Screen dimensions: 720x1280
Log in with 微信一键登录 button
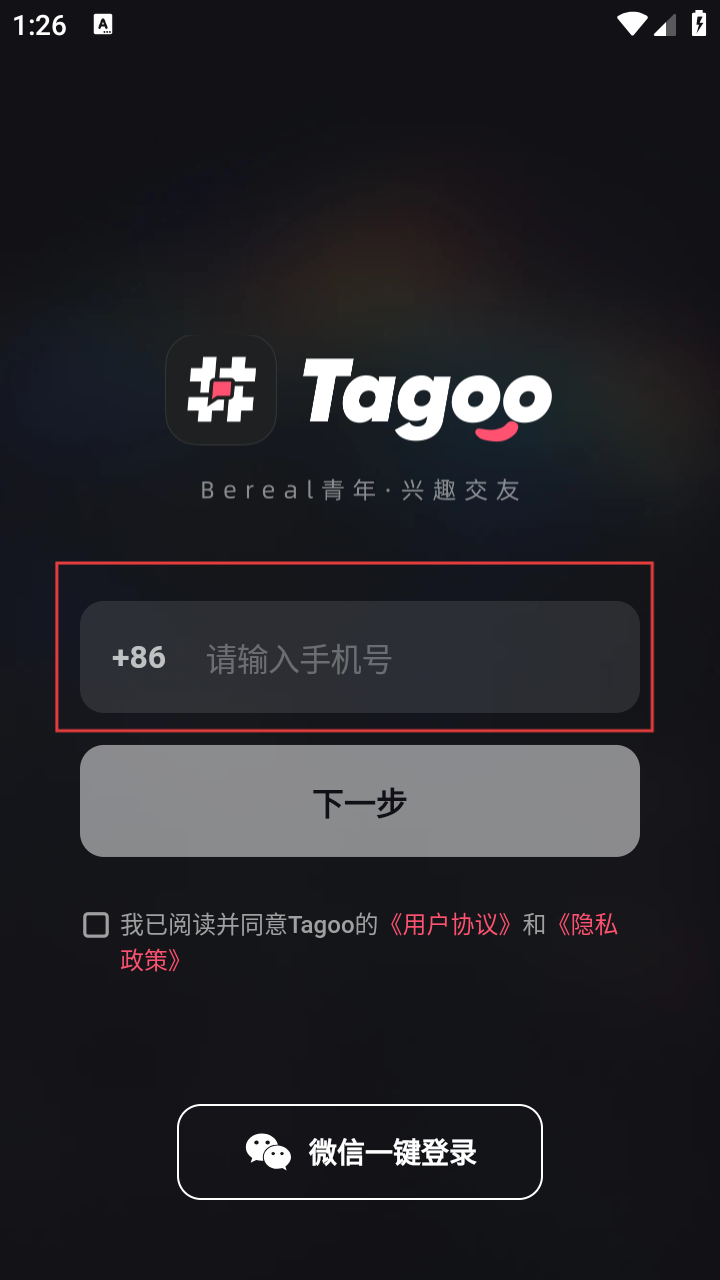coord(360,1152)
